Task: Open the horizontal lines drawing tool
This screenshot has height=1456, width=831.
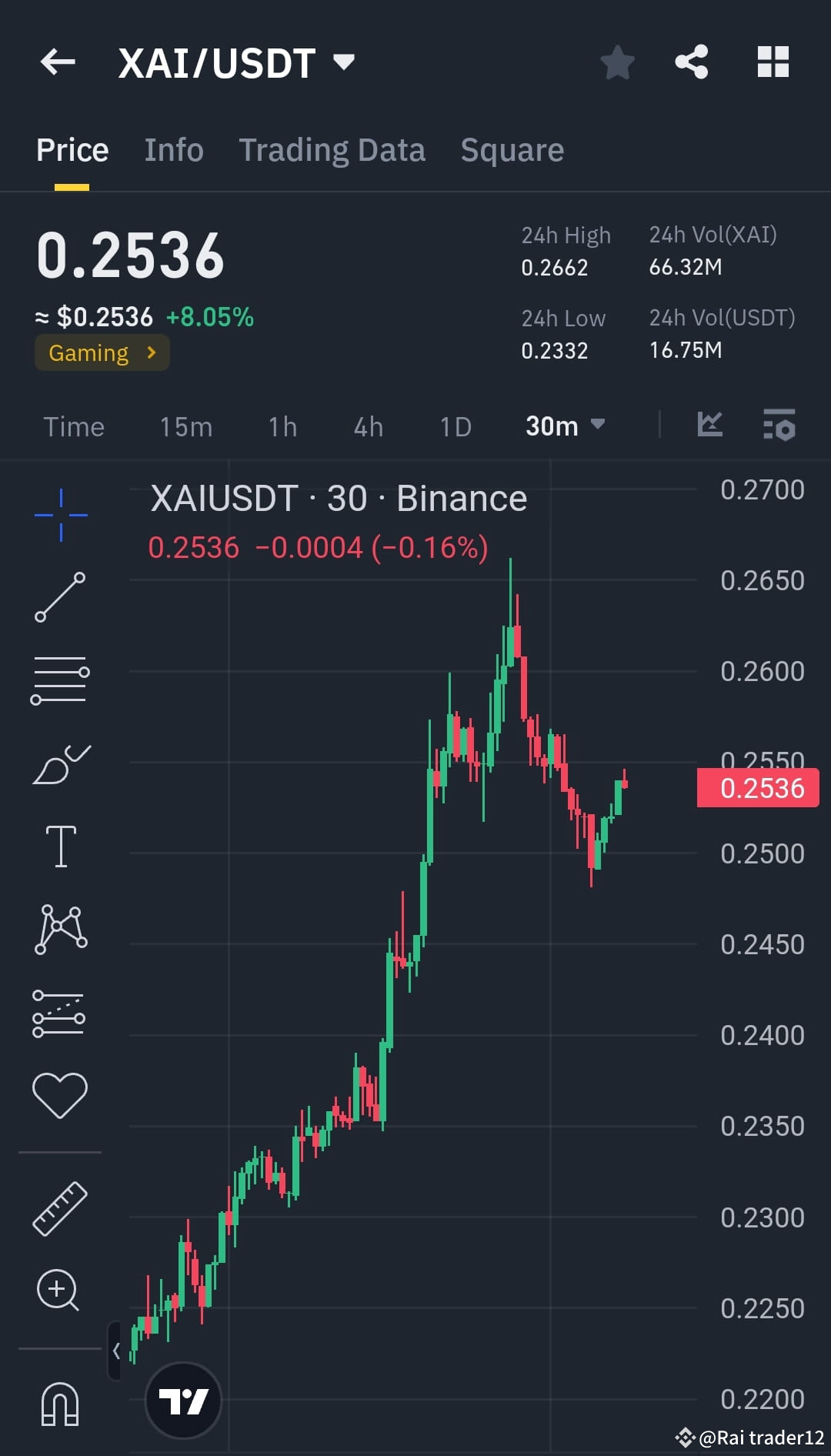Action: 62,681
